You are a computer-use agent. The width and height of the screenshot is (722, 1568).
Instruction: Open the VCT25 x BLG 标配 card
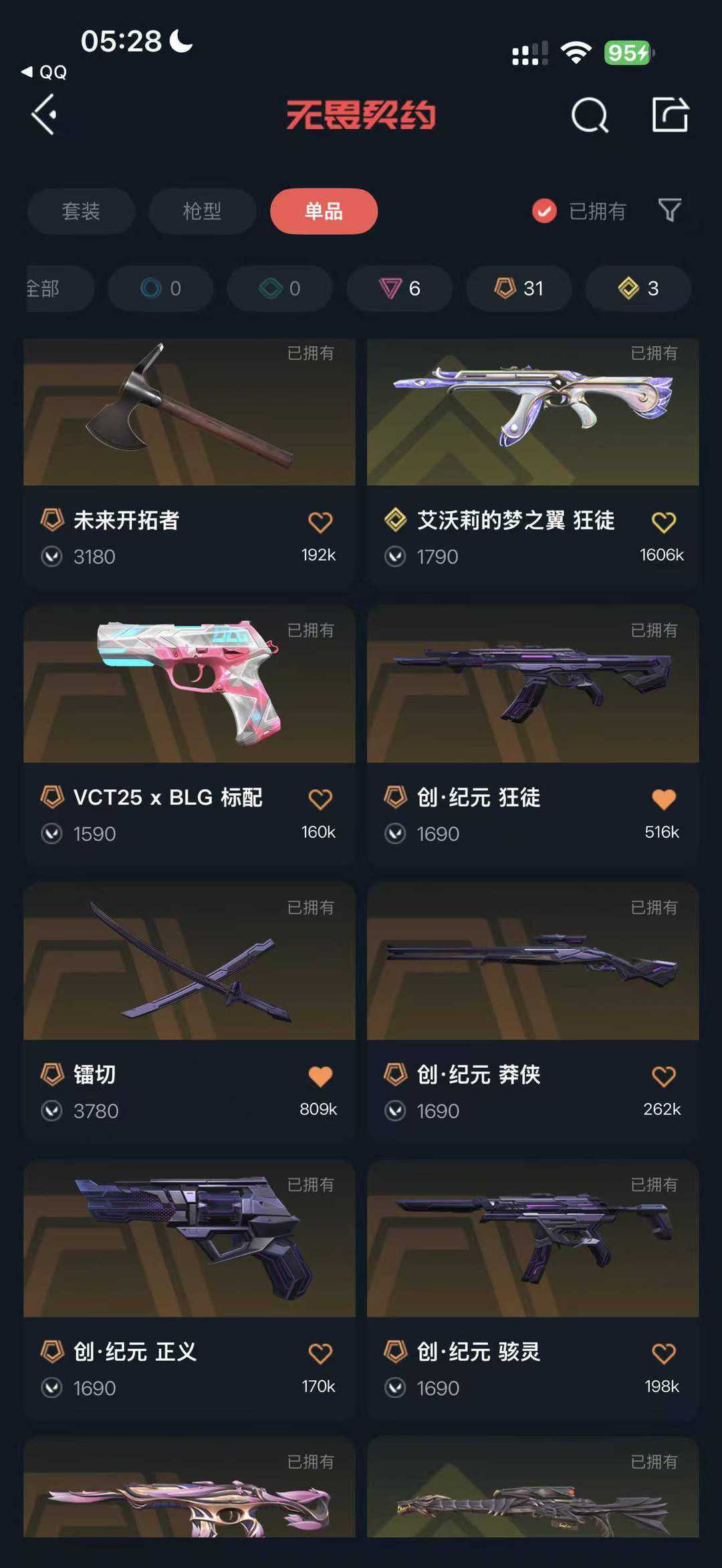(x=189, y=735)
